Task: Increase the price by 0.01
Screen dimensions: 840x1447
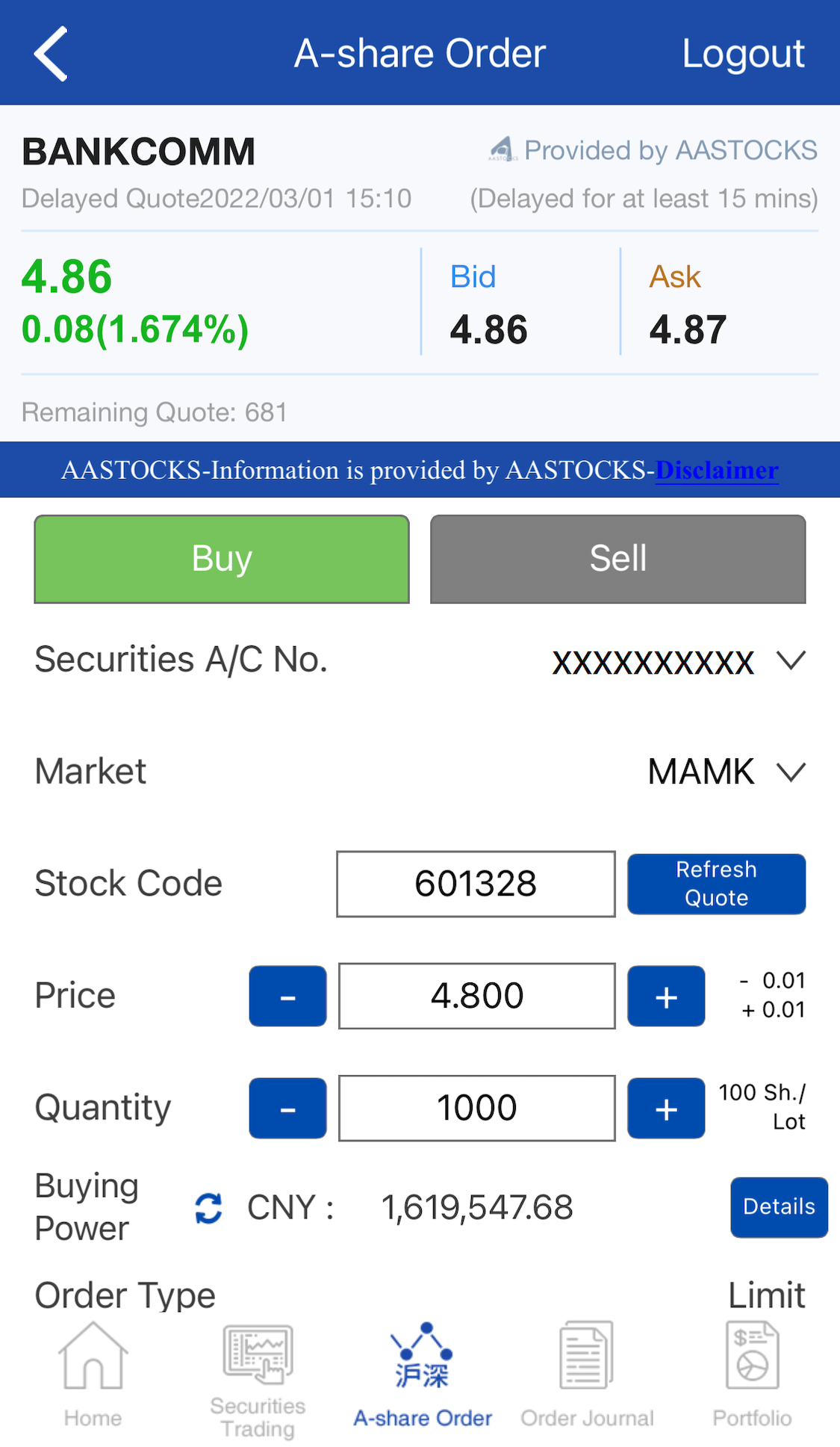Action: pyautogui.click(x=666, y=996)
